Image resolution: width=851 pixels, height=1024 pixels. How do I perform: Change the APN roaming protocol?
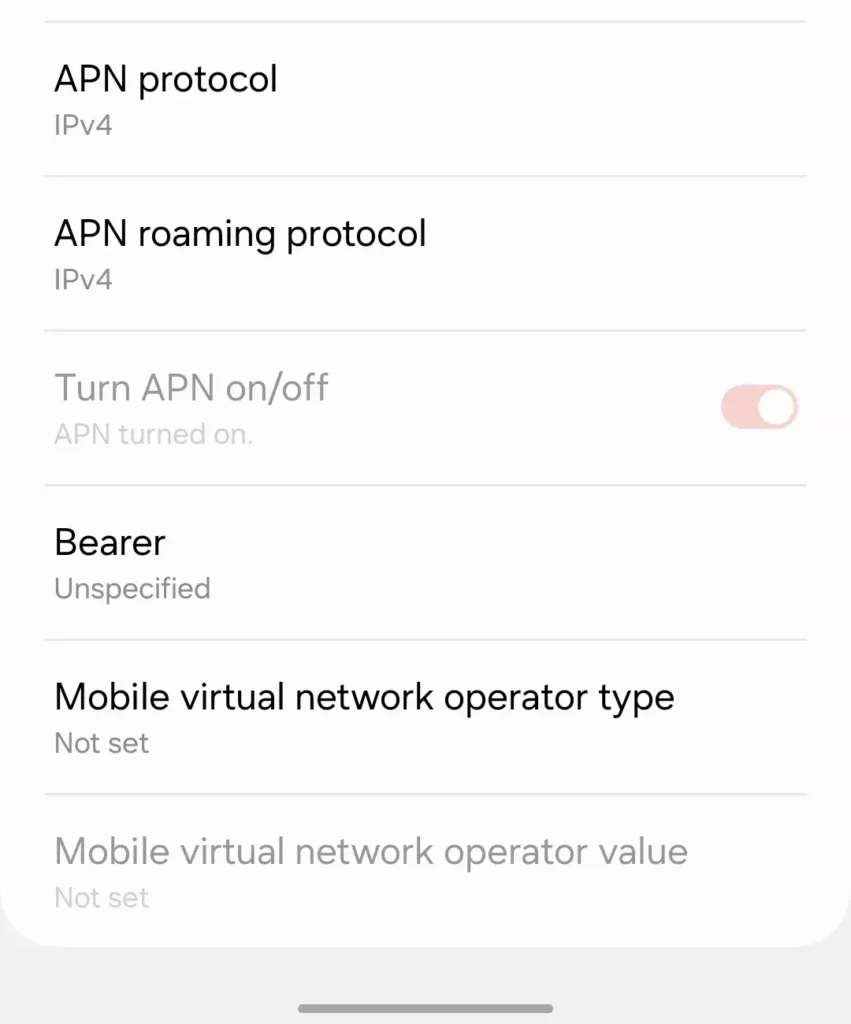425,254
